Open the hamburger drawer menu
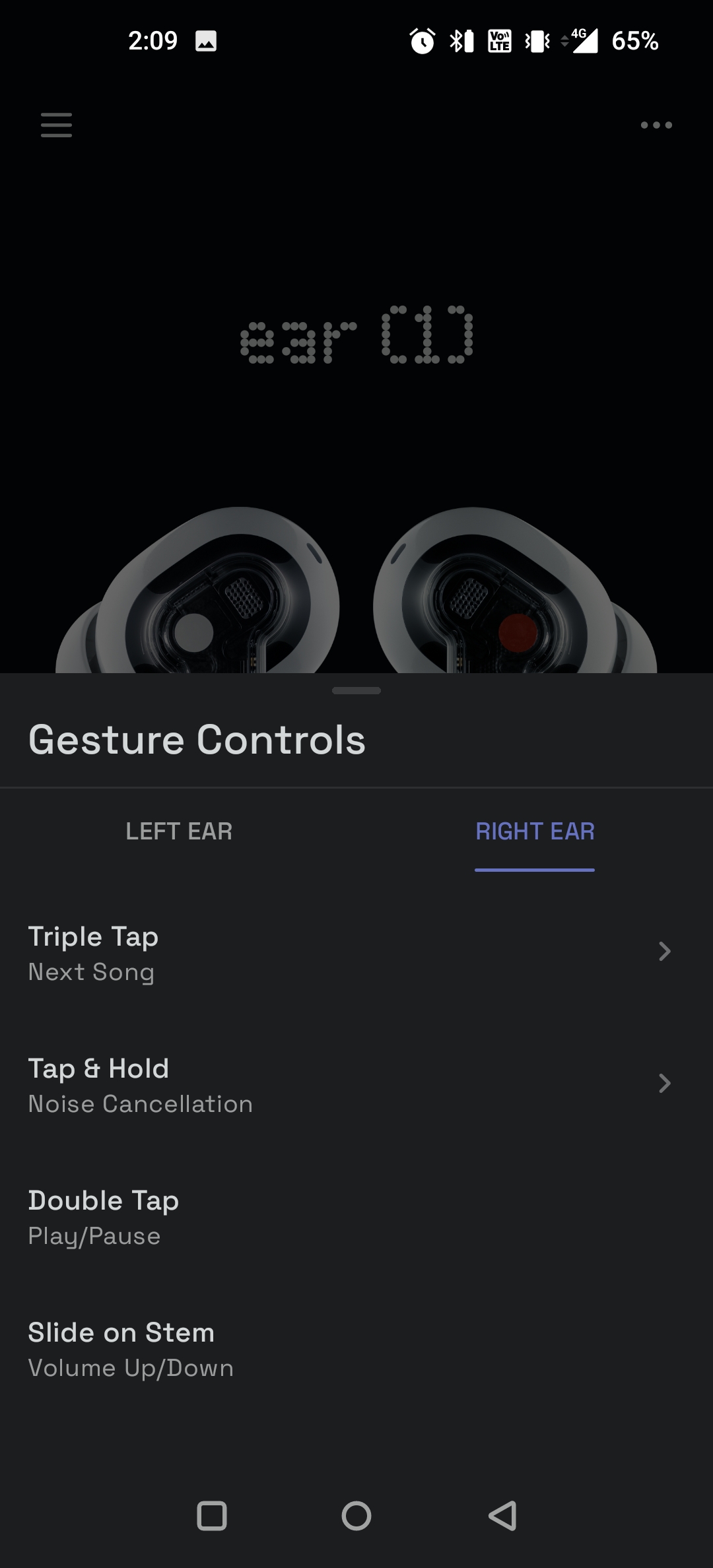The height and width of the screenshot is (1568, 713). [56, 125]
